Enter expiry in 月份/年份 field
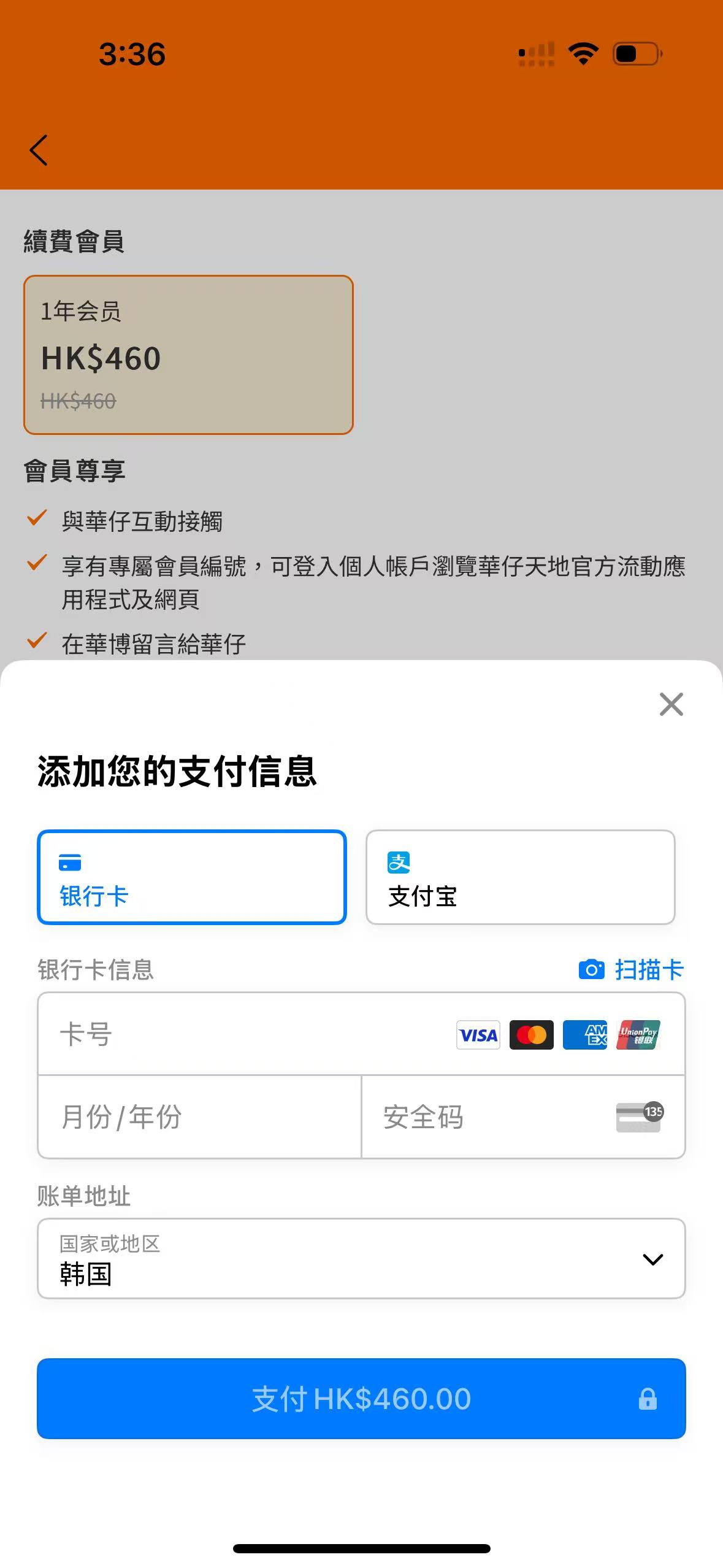723x1568 pixels. 199,1116
